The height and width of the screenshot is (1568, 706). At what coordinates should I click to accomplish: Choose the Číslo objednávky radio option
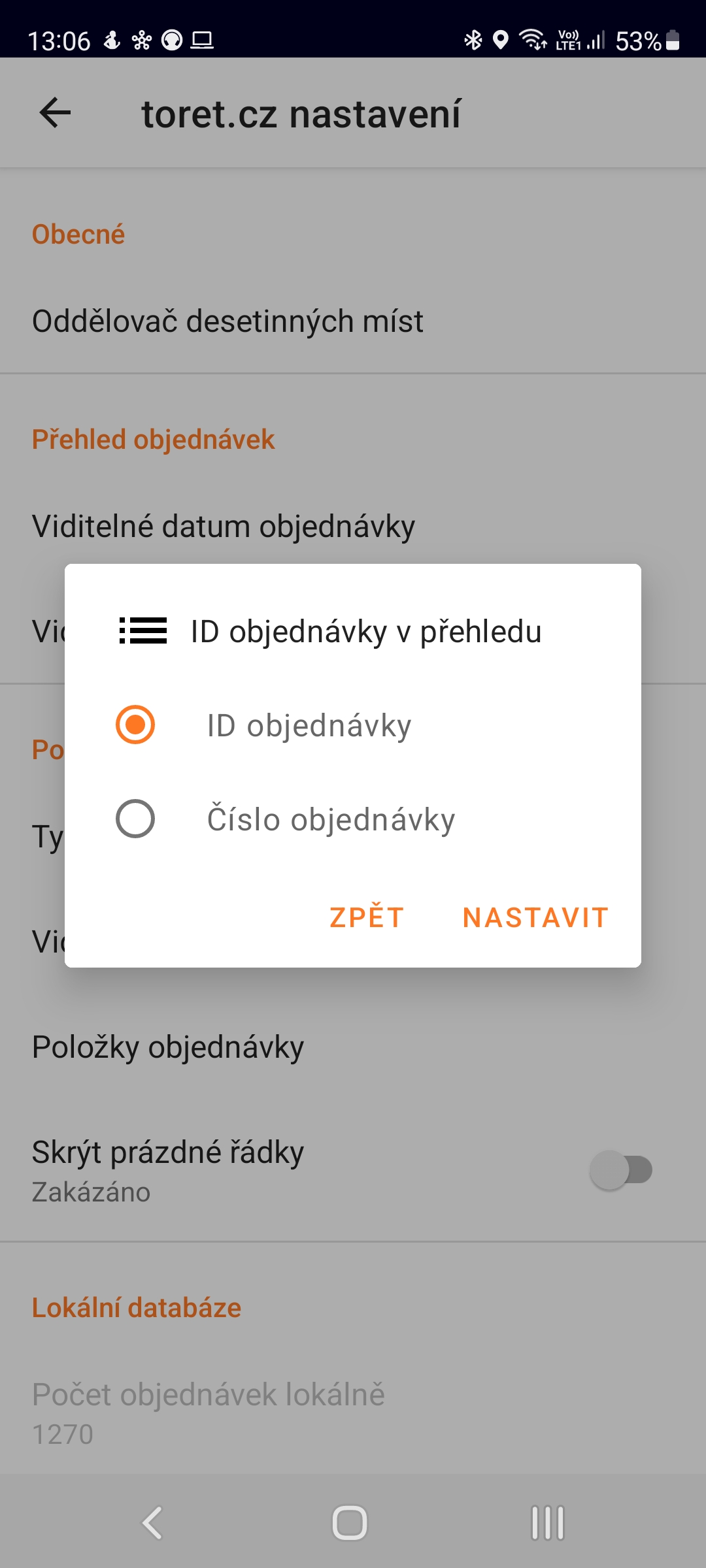point(135,819)
